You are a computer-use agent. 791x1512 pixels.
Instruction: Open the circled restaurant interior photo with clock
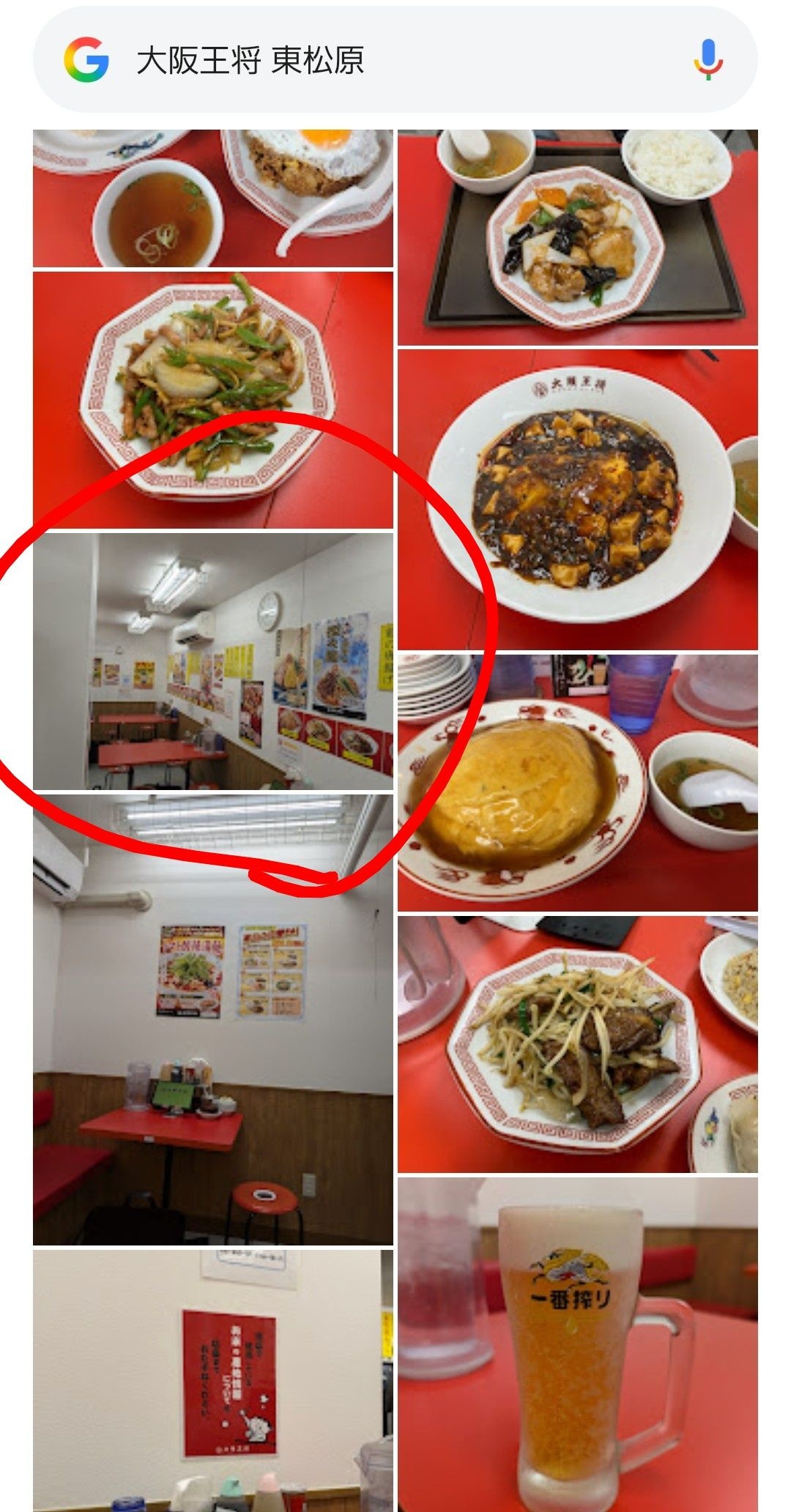coord(213,661)
